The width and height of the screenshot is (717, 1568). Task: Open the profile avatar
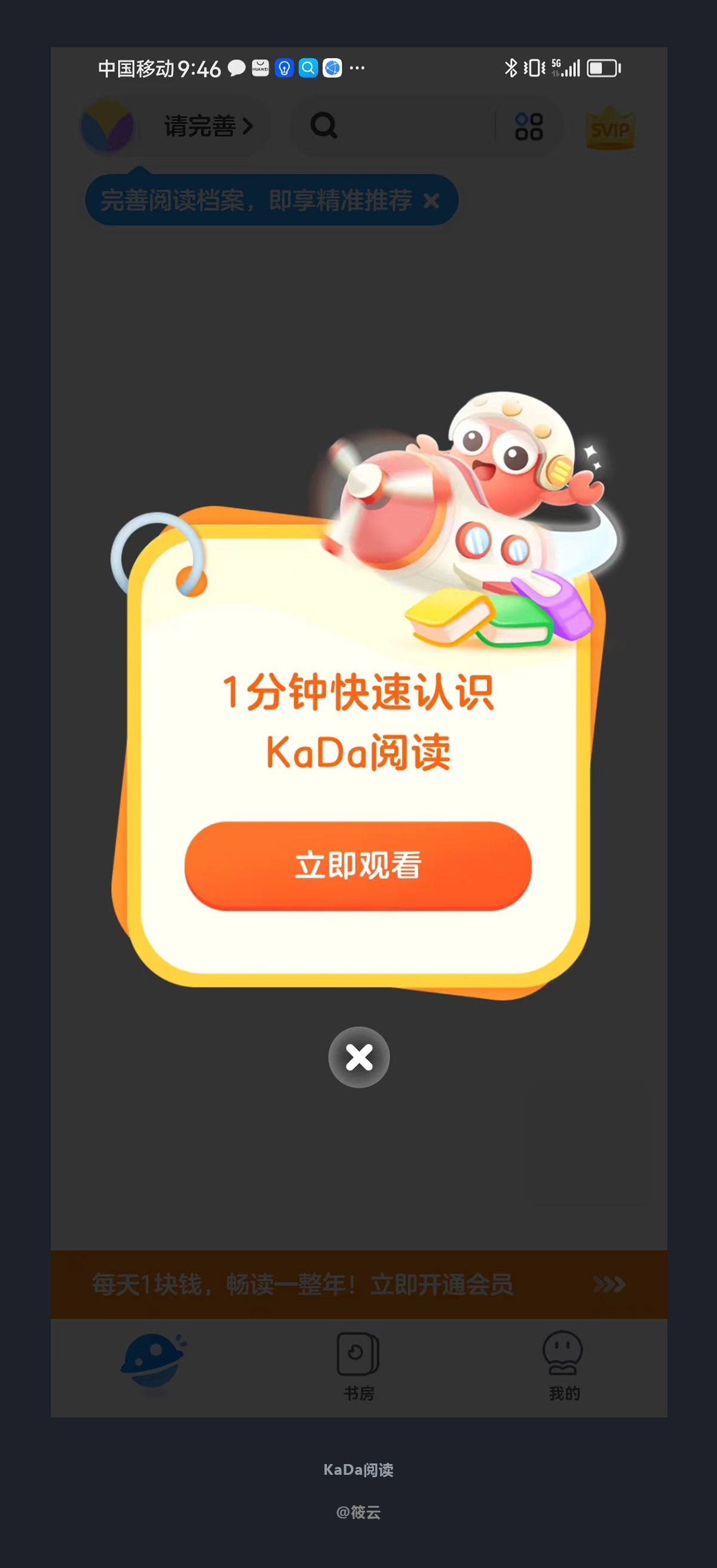(x=108, y=126)
